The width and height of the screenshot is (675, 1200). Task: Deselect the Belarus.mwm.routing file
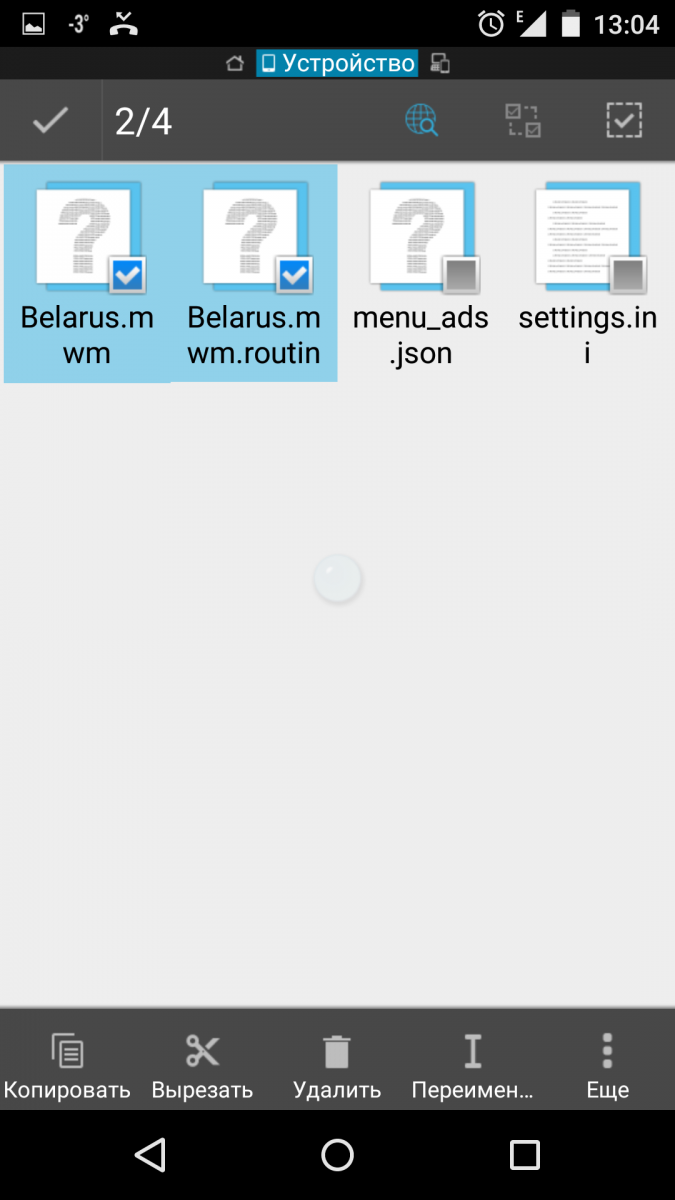click(x=254, y=274)
